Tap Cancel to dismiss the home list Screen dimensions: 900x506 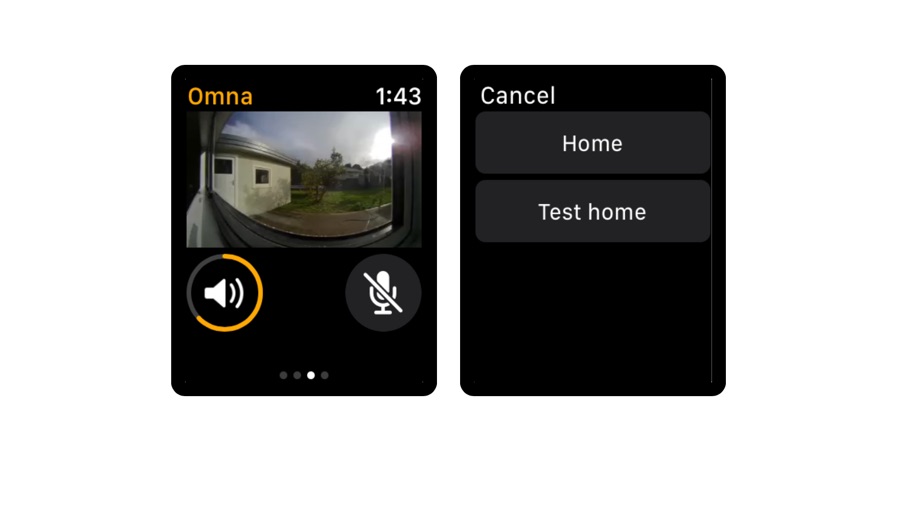[x=517, y=96]
